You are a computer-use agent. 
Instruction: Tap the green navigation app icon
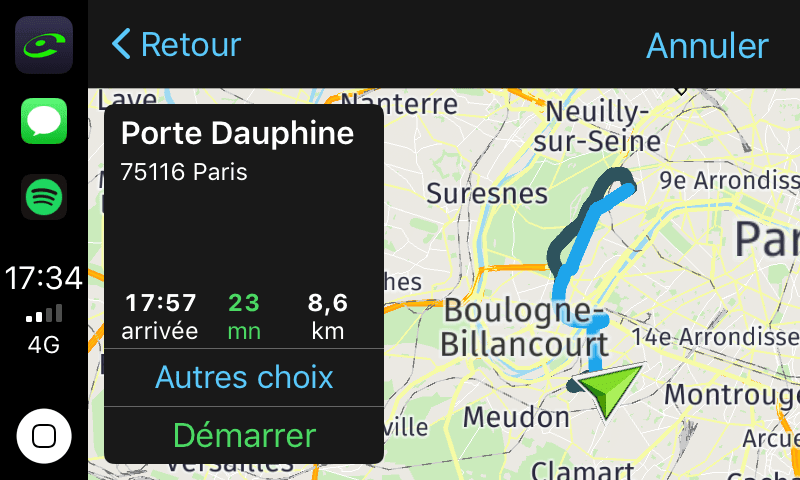coord(44,45)
